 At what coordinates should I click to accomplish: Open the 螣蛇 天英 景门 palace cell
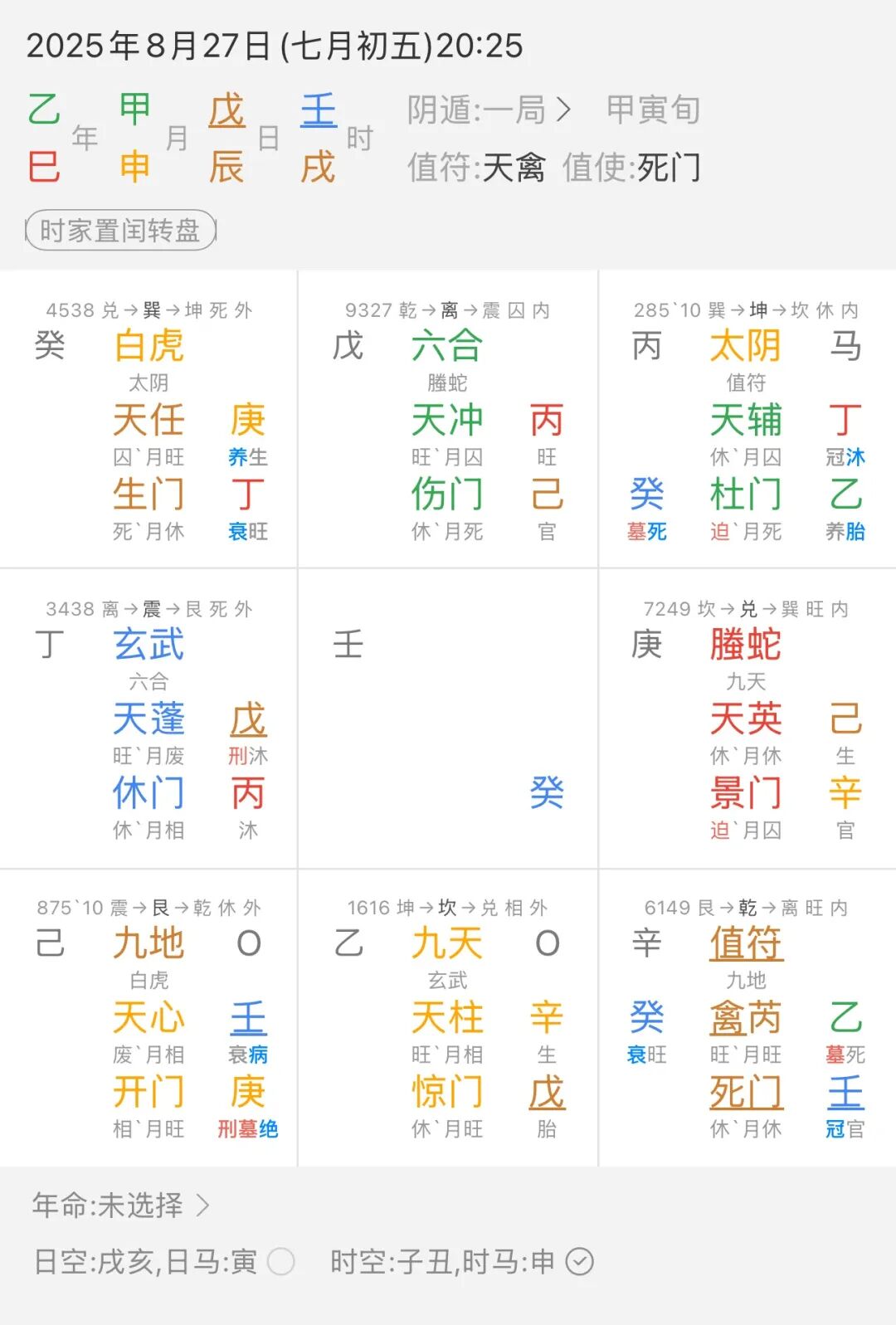[x=747, y=719]
